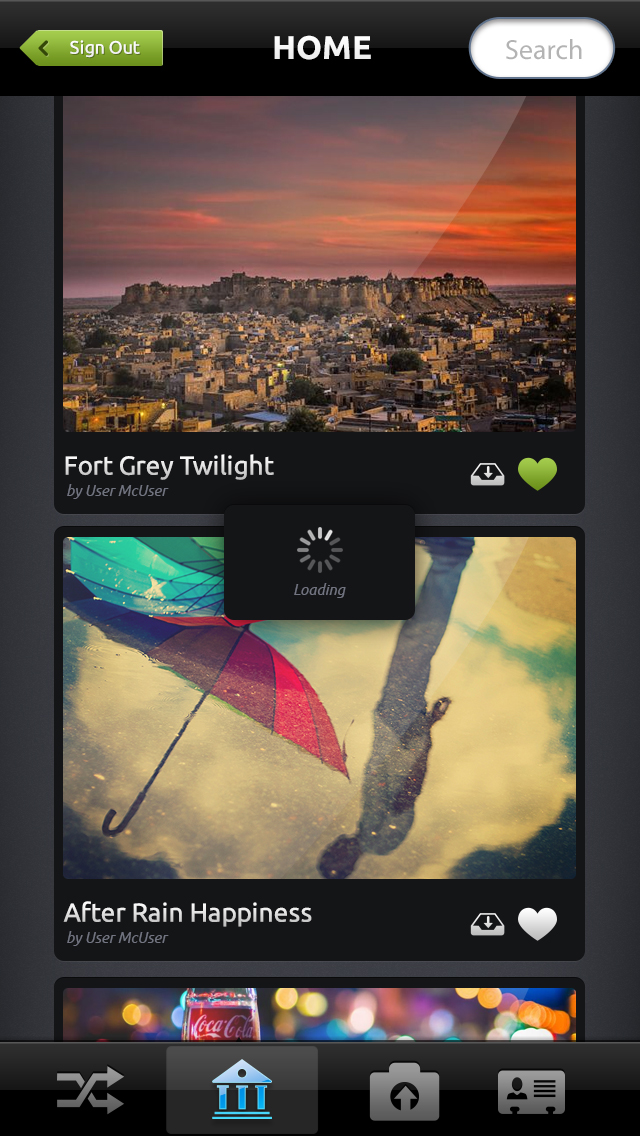
Task: Open the profile card tab
Action: point(531,1092)
